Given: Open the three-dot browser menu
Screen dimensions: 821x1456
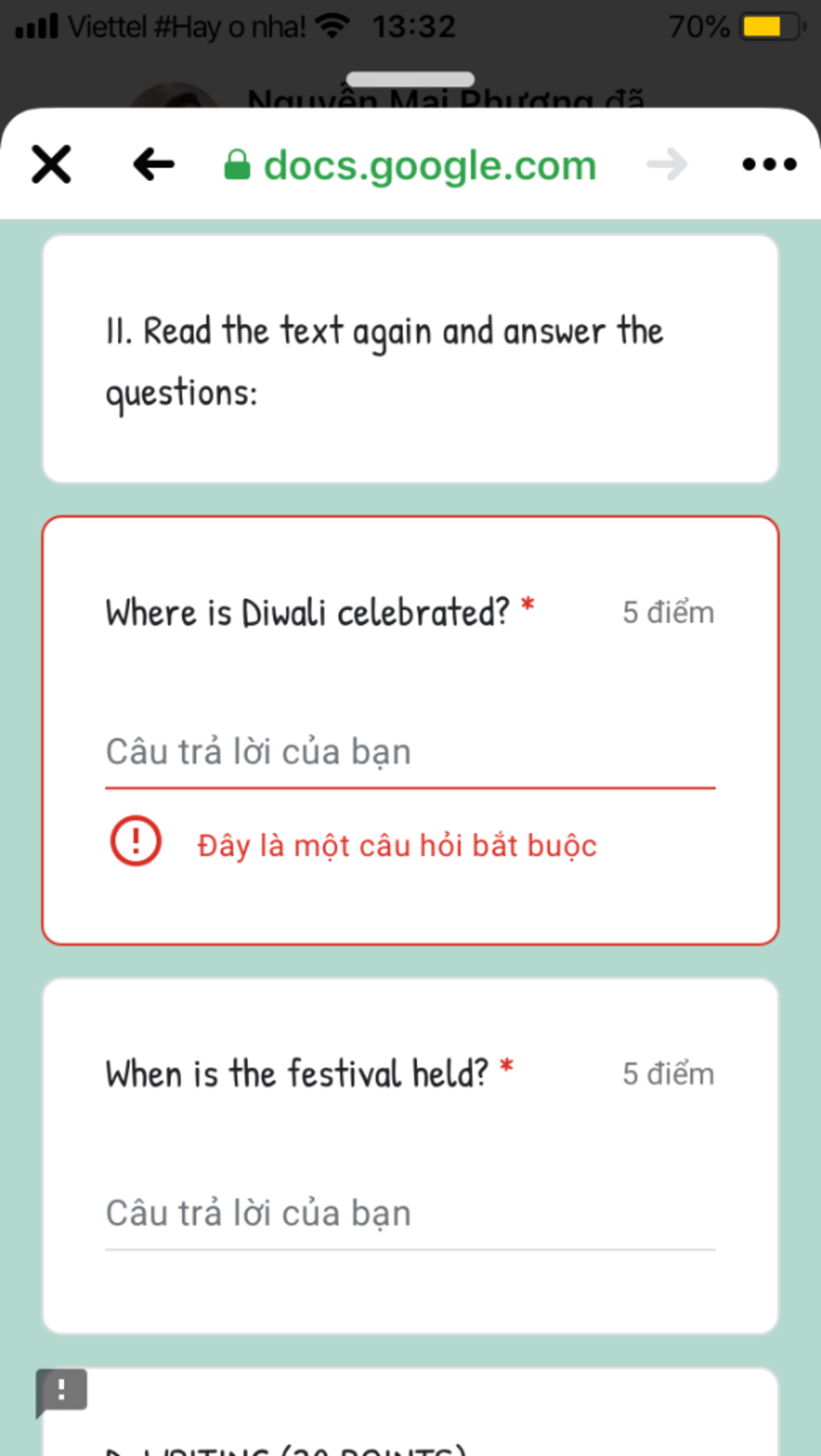Looking at the screenshot, I should 768,164.
